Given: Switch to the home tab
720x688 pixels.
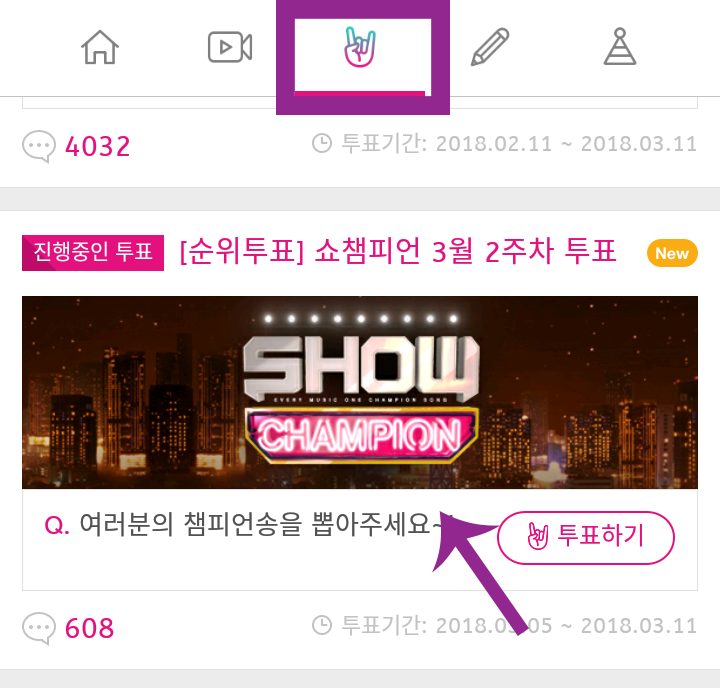Looking at the screenshot, I should coord(100,47).
